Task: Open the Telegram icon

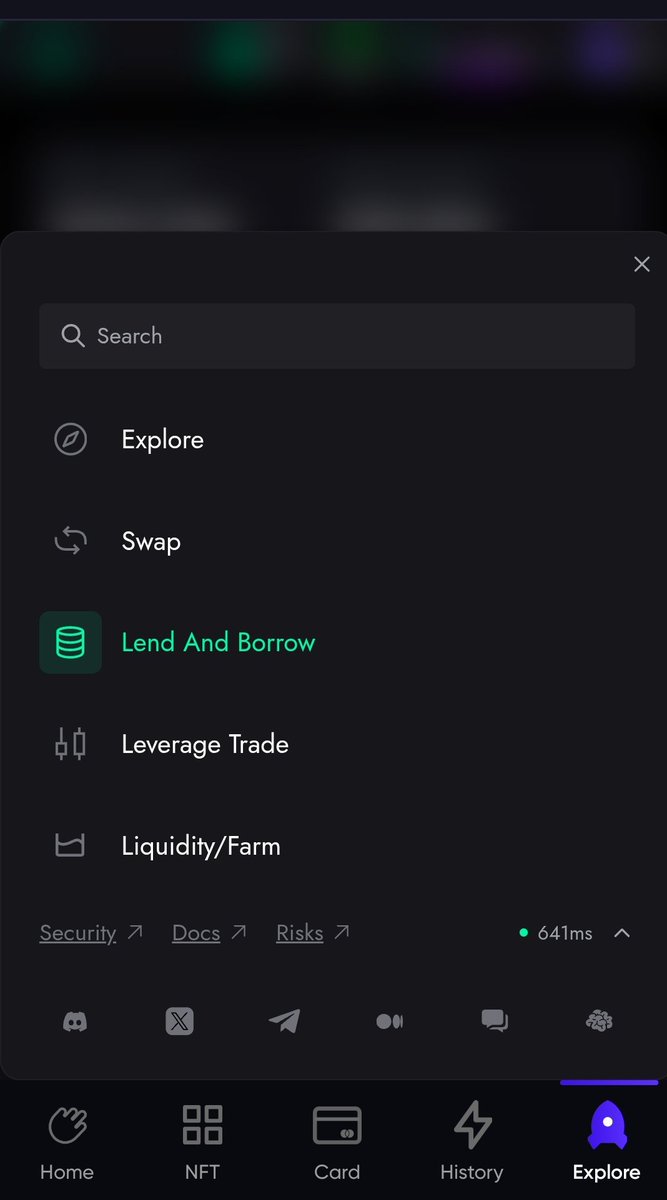Action: (284, 1021)
